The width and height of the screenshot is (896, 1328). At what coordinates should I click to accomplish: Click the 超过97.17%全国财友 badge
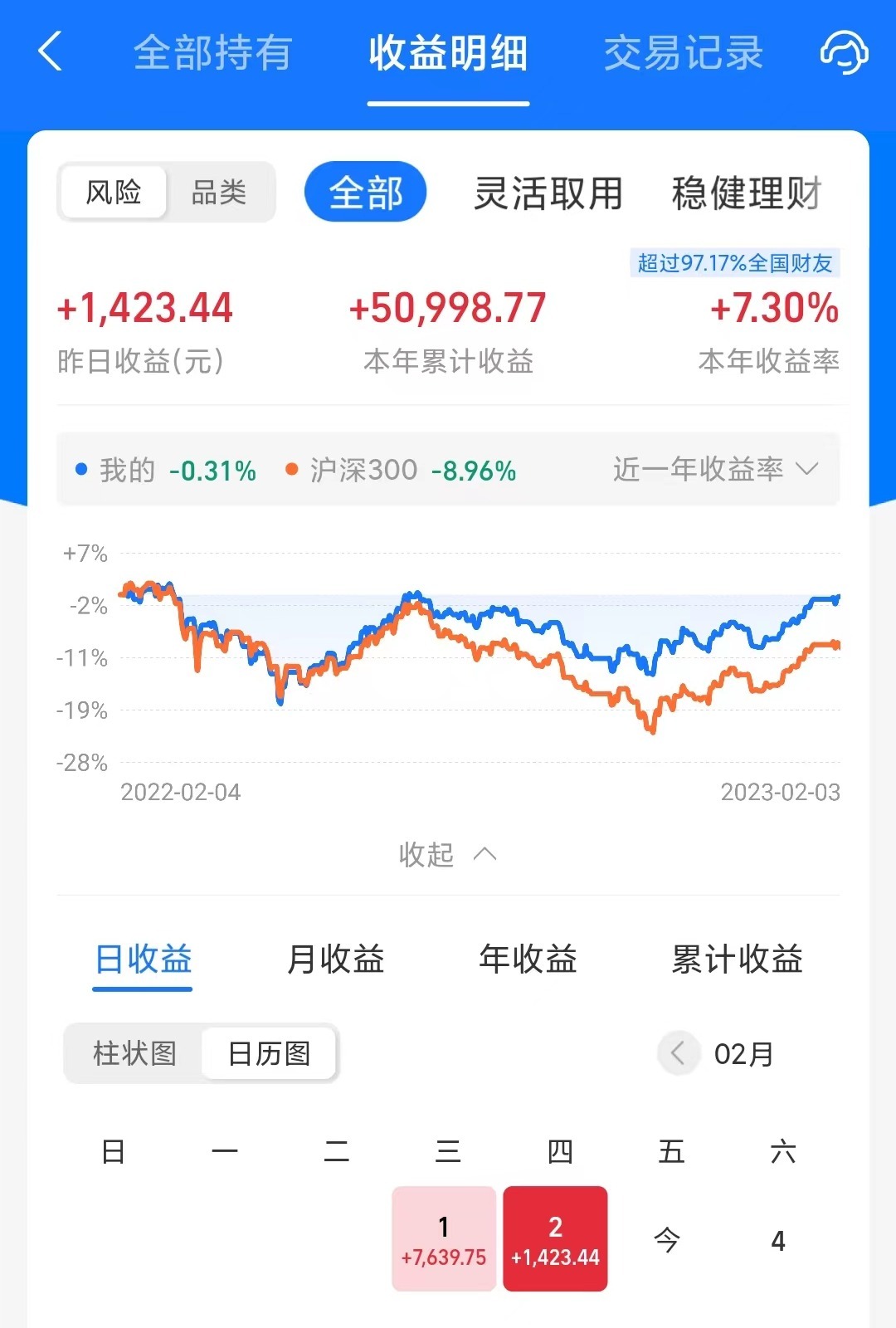pos(737,262)
